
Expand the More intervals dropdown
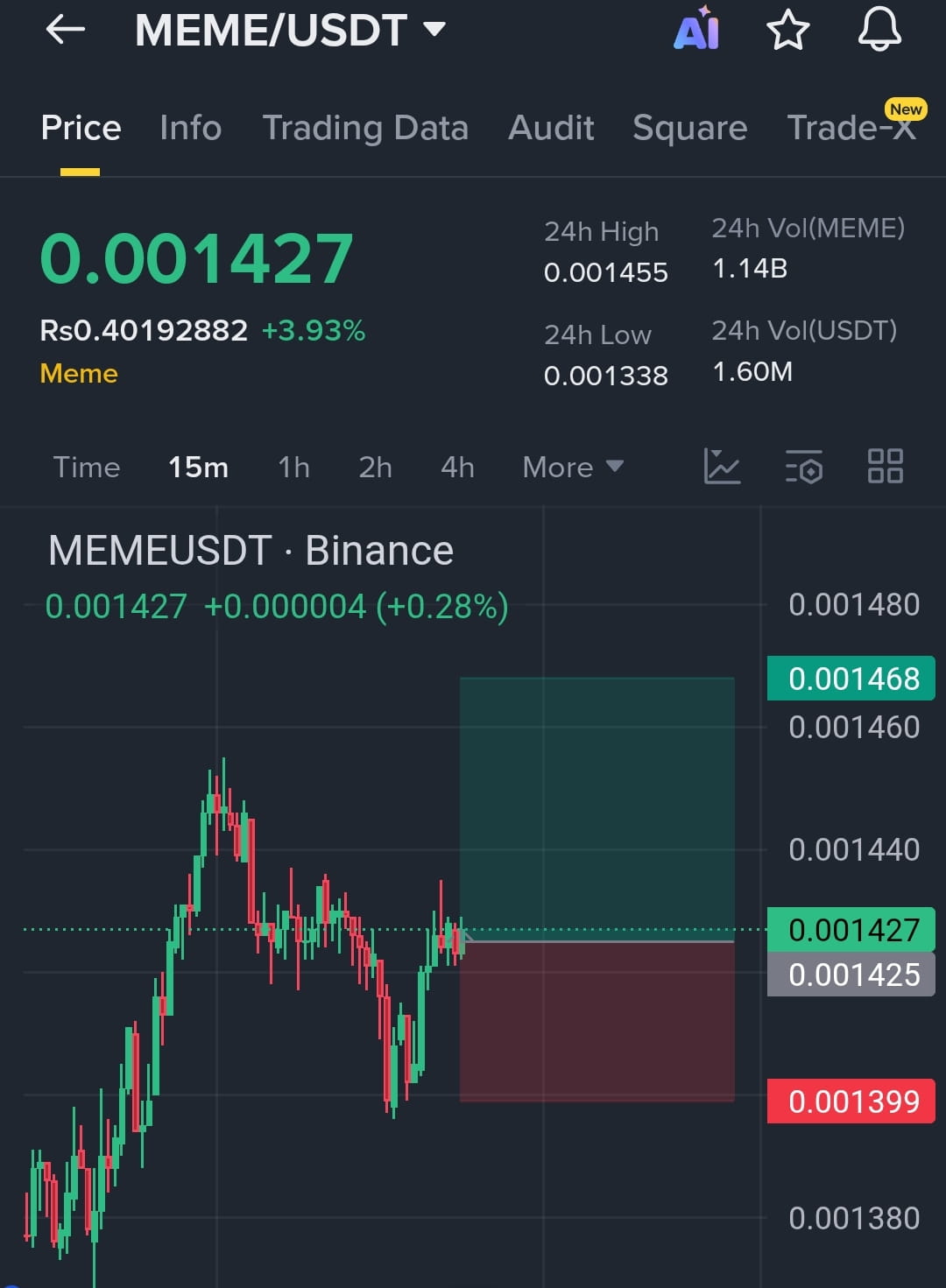[x=572, y=467]
